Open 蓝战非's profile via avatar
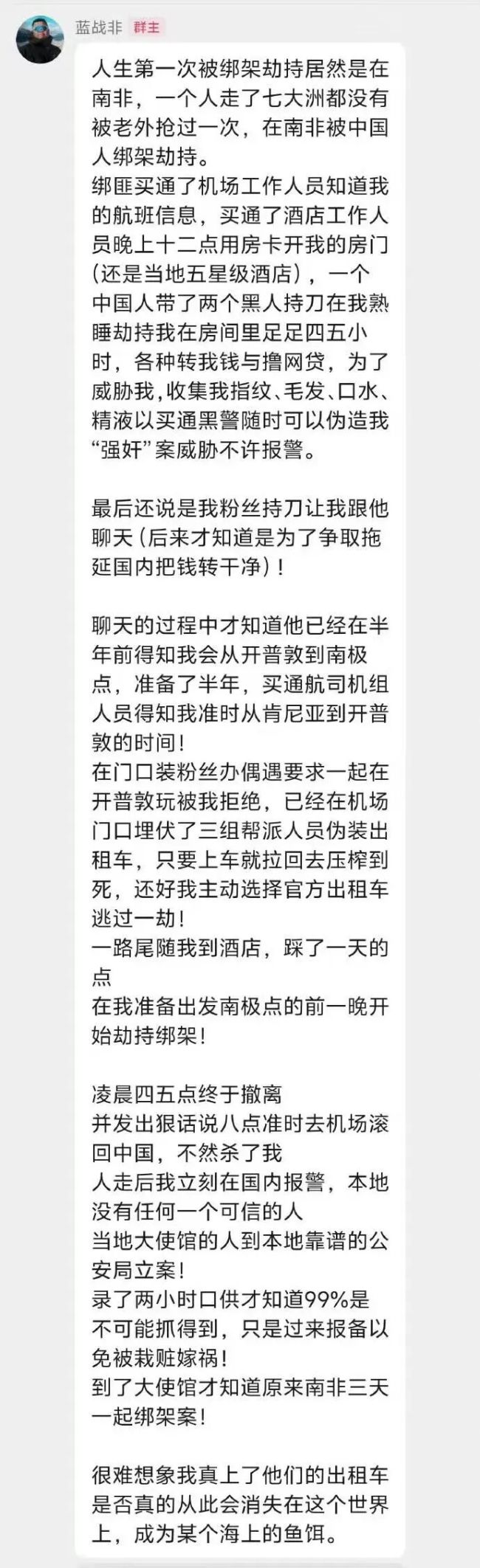Viewport: 480px width, 1568px height. tap(40, 39)
